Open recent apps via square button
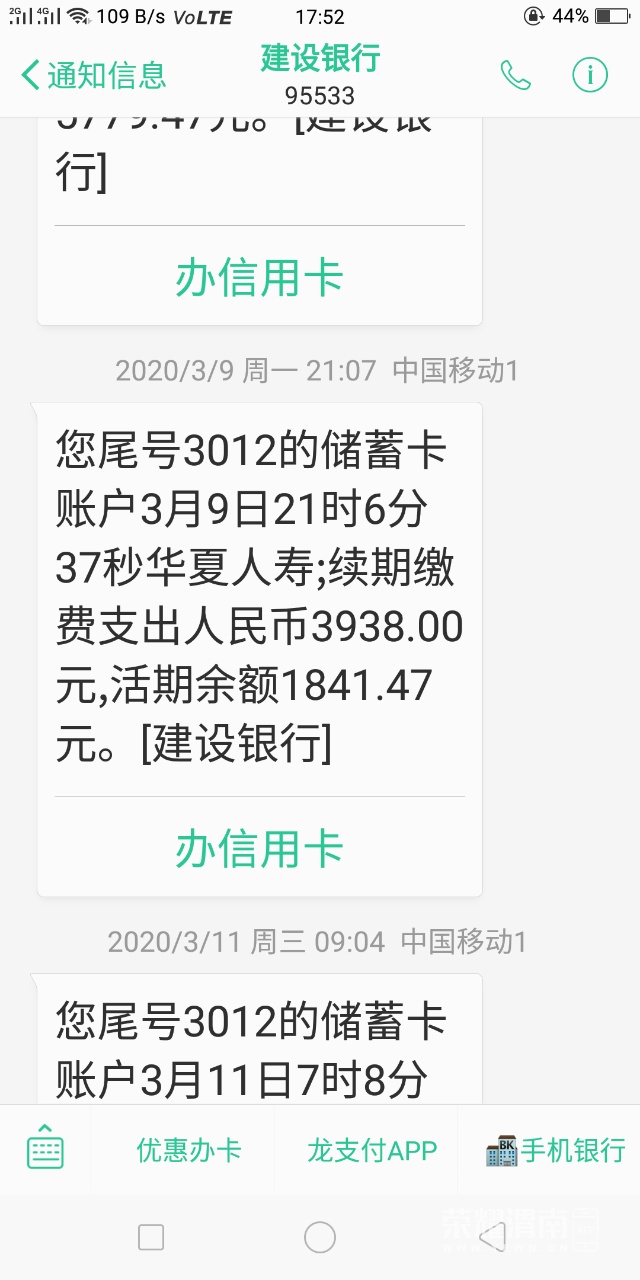Viewport: 640px width, 1280px height. point(151,1237)
